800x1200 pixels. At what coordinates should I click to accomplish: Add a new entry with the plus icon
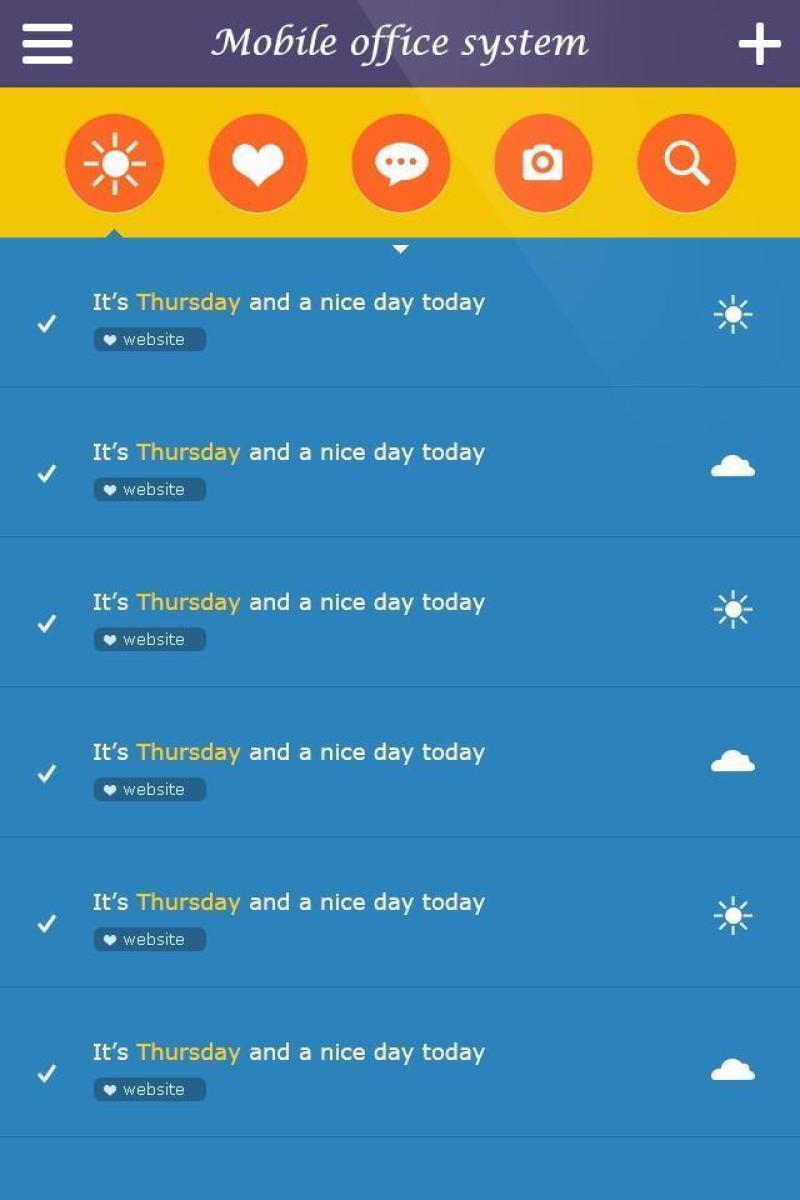pos(759,44)
